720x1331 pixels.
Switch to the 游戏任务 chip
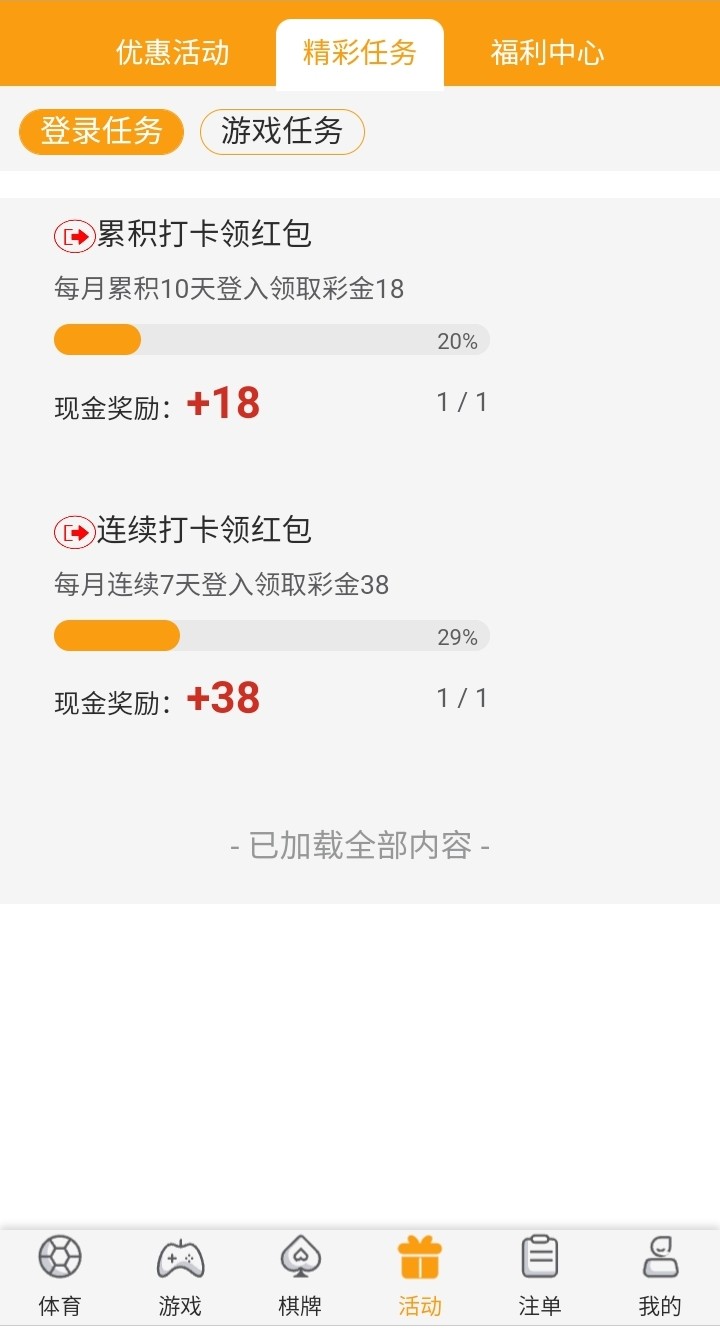pyautogui.click(x=282, y=132)
